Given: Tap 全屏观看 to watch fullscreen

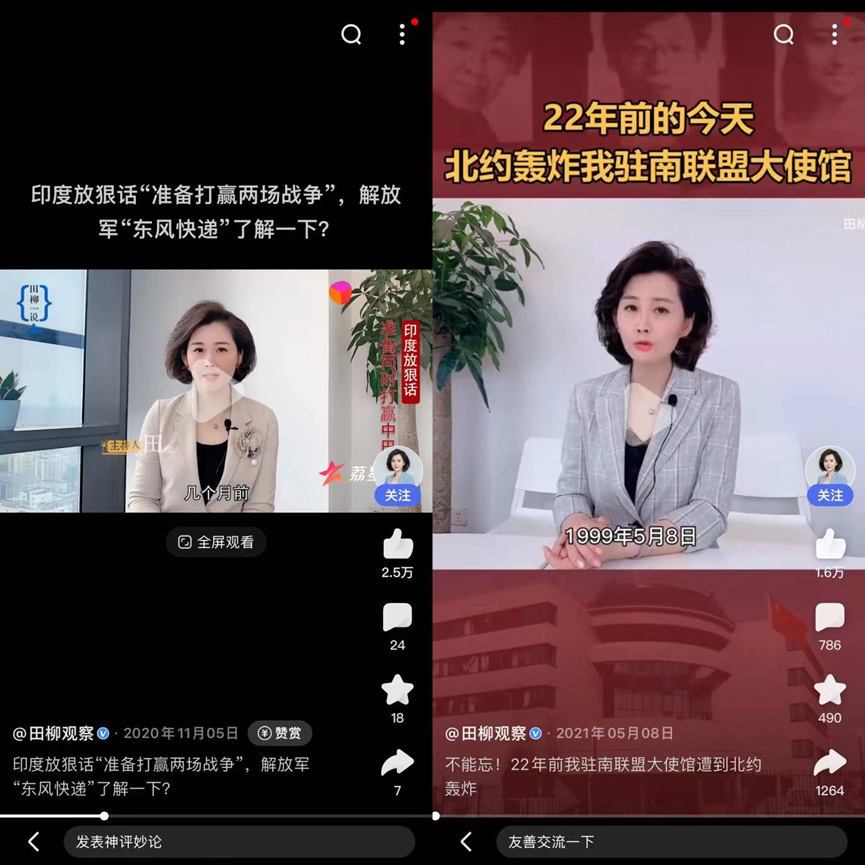Looking at the screenshot, I should point(216,542).
